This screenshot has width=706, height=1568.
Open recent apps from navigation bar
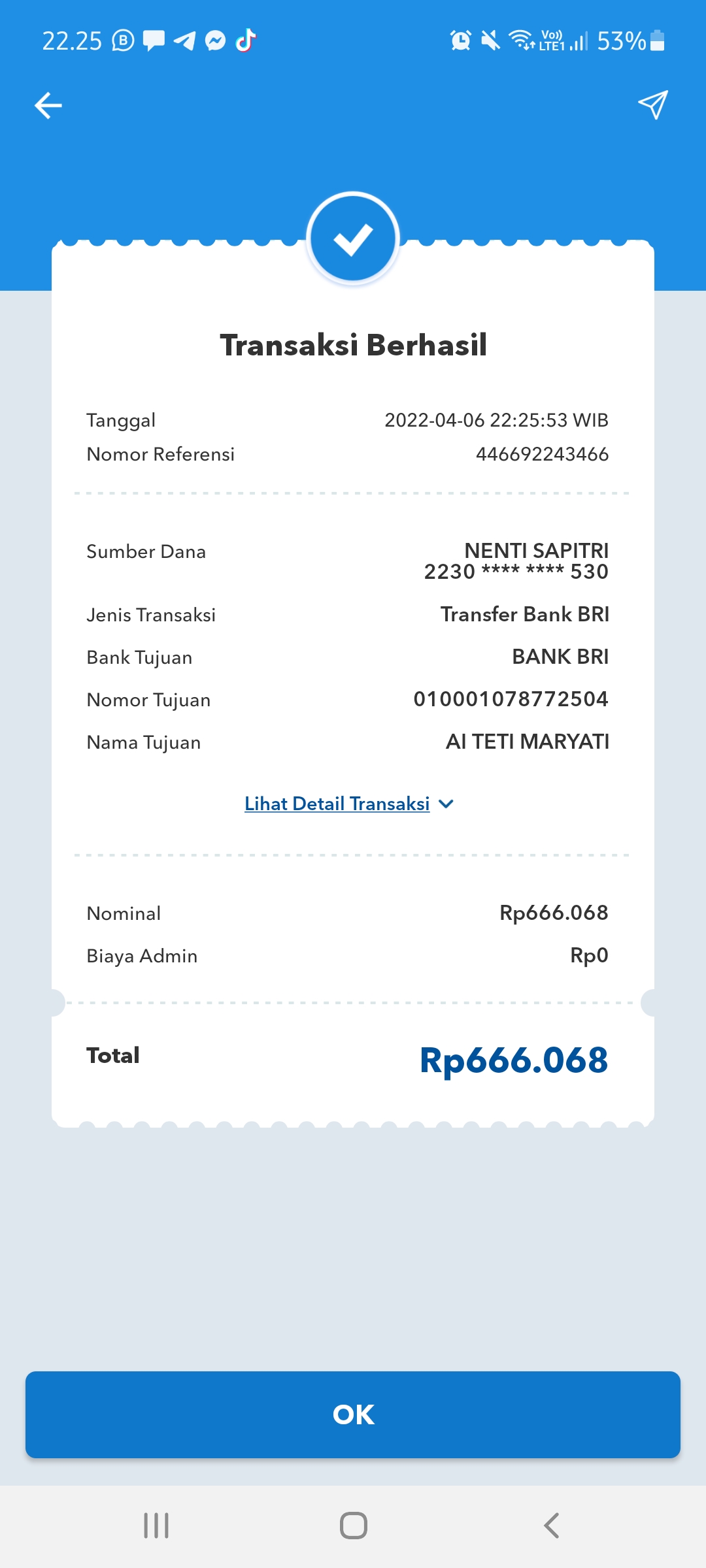[x=156, y=1526]
